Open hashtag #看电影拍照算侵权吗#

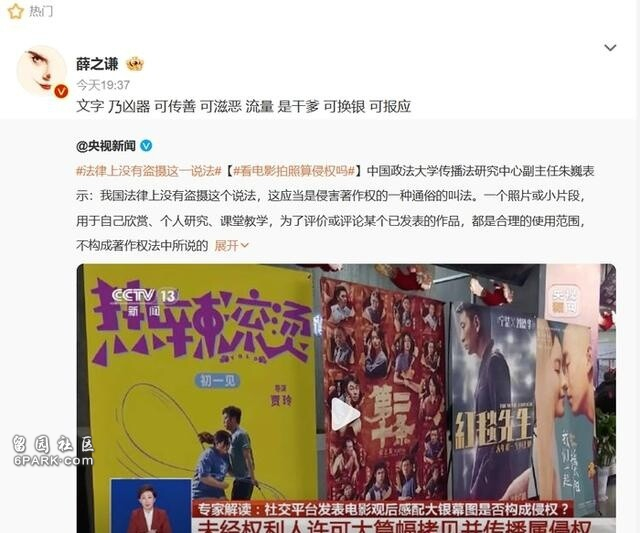296,170
